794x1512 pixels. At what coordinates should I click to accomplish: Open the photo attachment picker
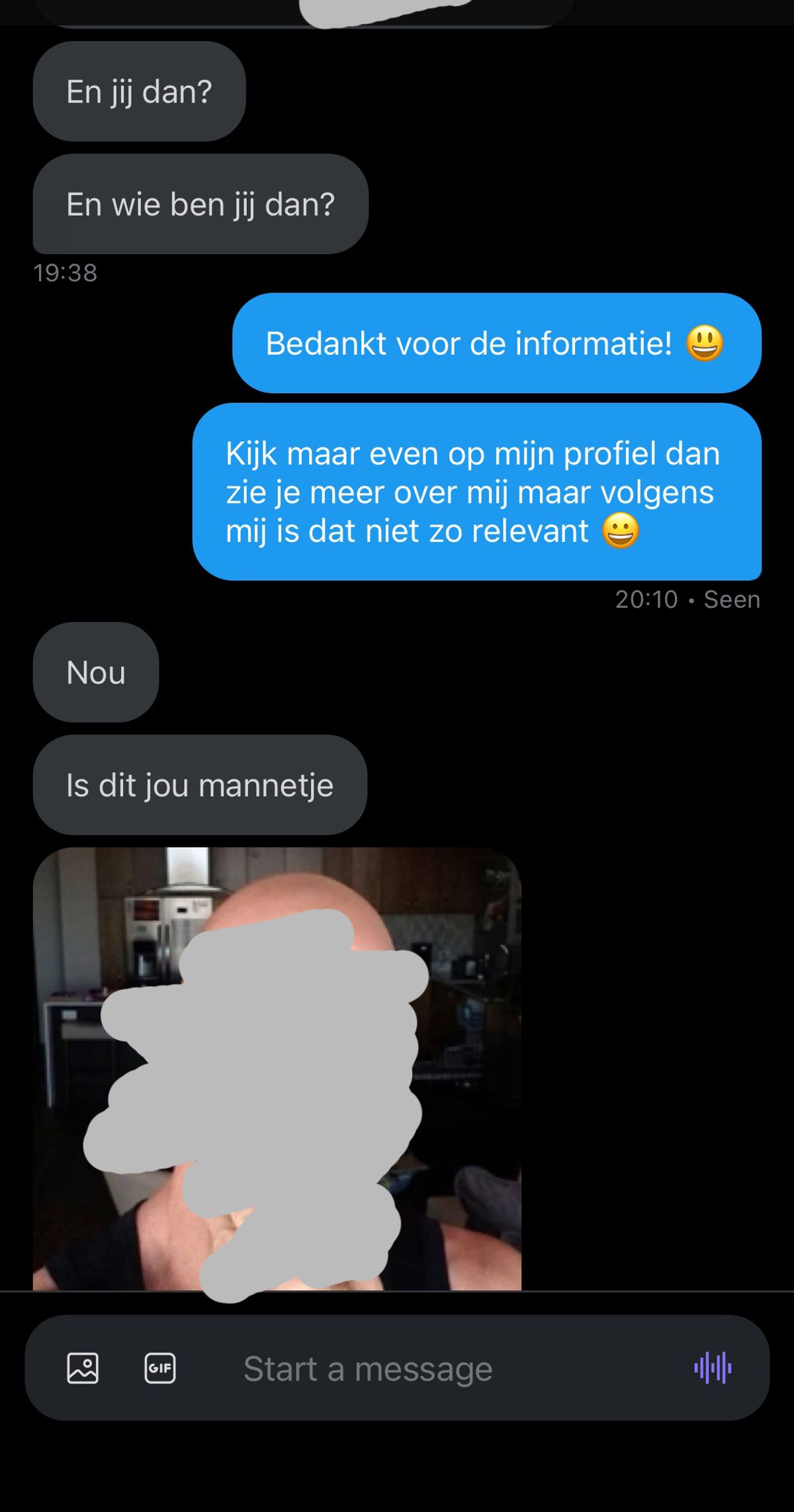pos(83,1368)
